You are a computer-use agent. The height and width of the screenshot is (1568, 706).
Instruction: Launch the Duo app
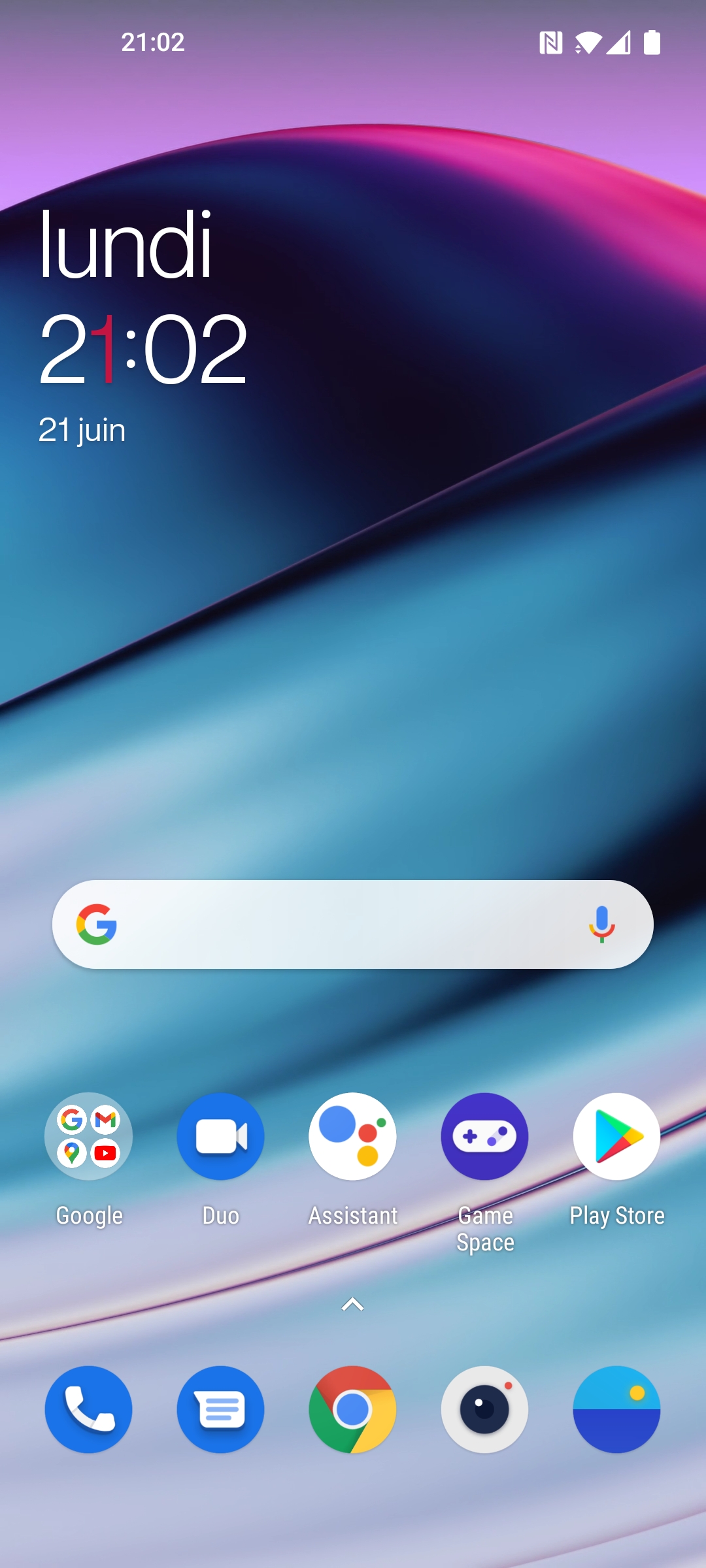pyautogui.click(x=221, y=1137)
